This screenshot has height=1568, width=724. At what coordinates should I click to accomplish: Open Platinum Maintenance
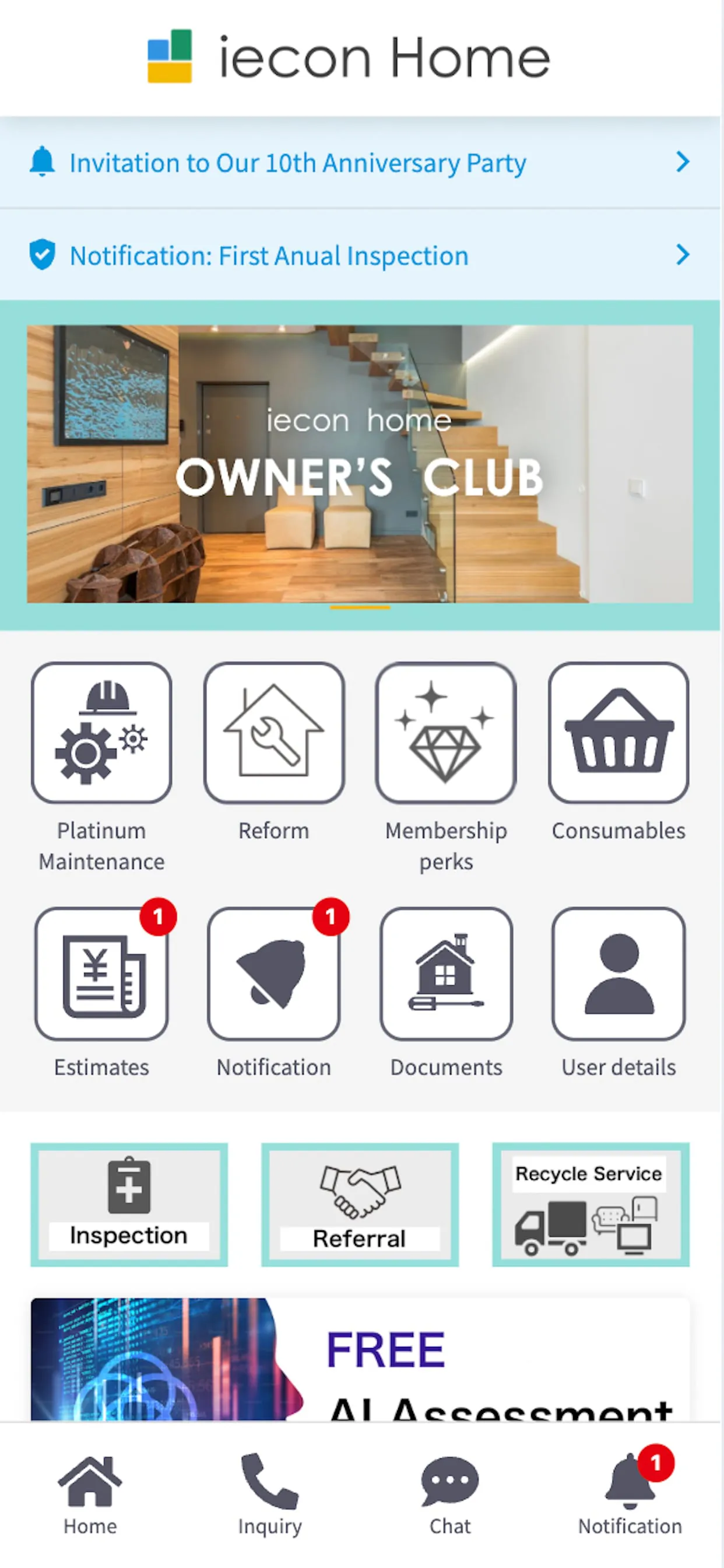[x=101, y=733]
